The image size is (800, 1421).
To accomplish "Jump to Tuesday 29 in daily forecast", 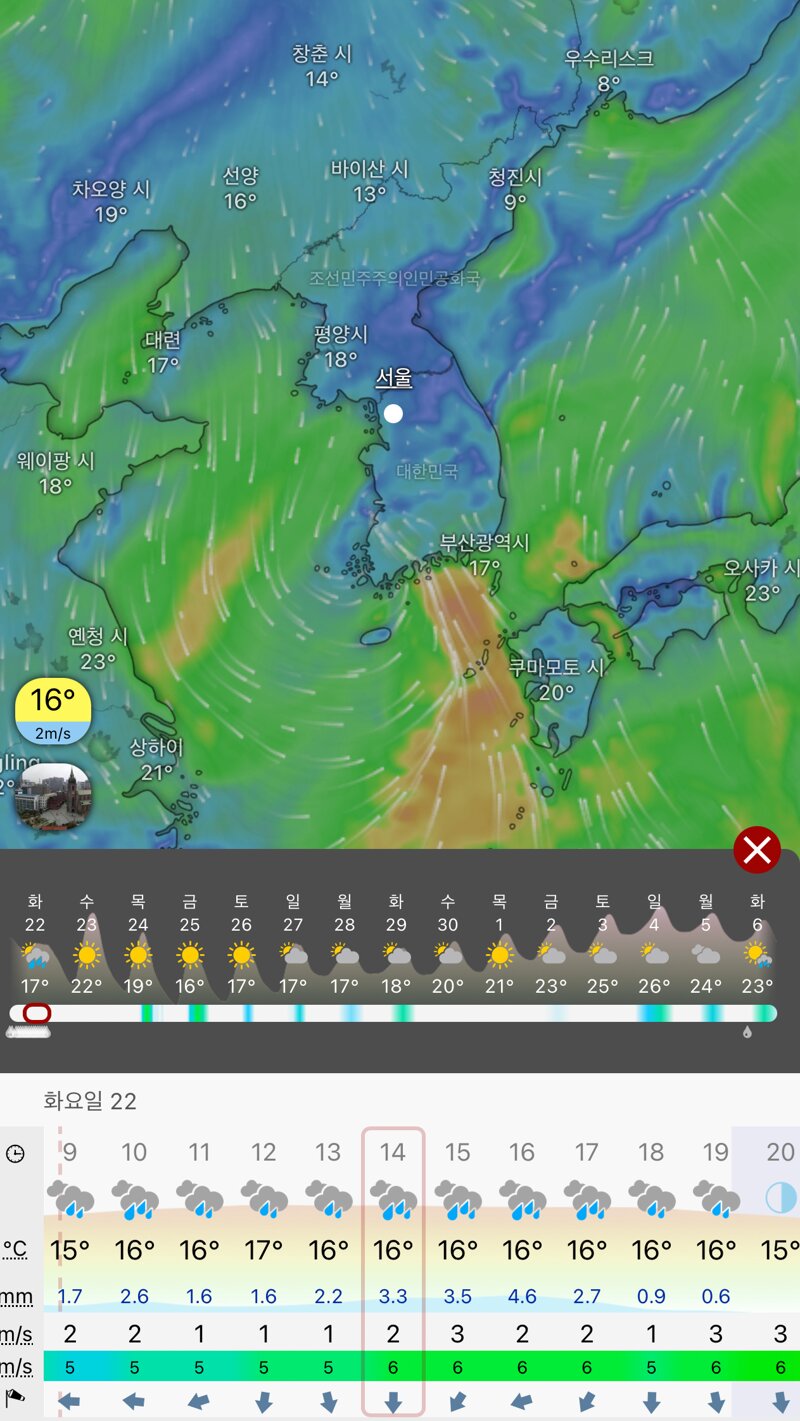I will point(396,943).
